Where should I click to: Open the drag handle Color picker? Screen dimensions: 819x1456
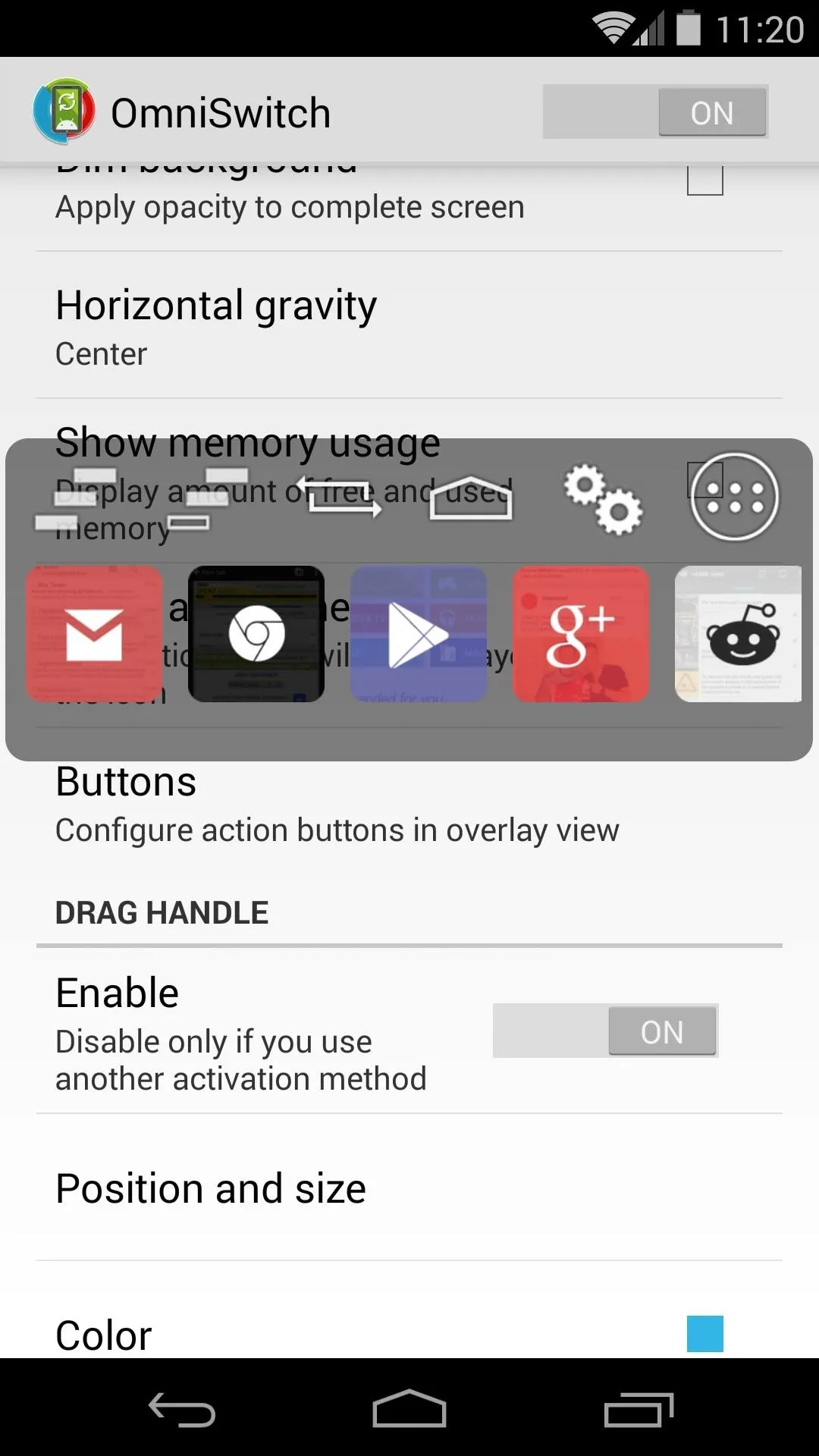point(409,1319)
